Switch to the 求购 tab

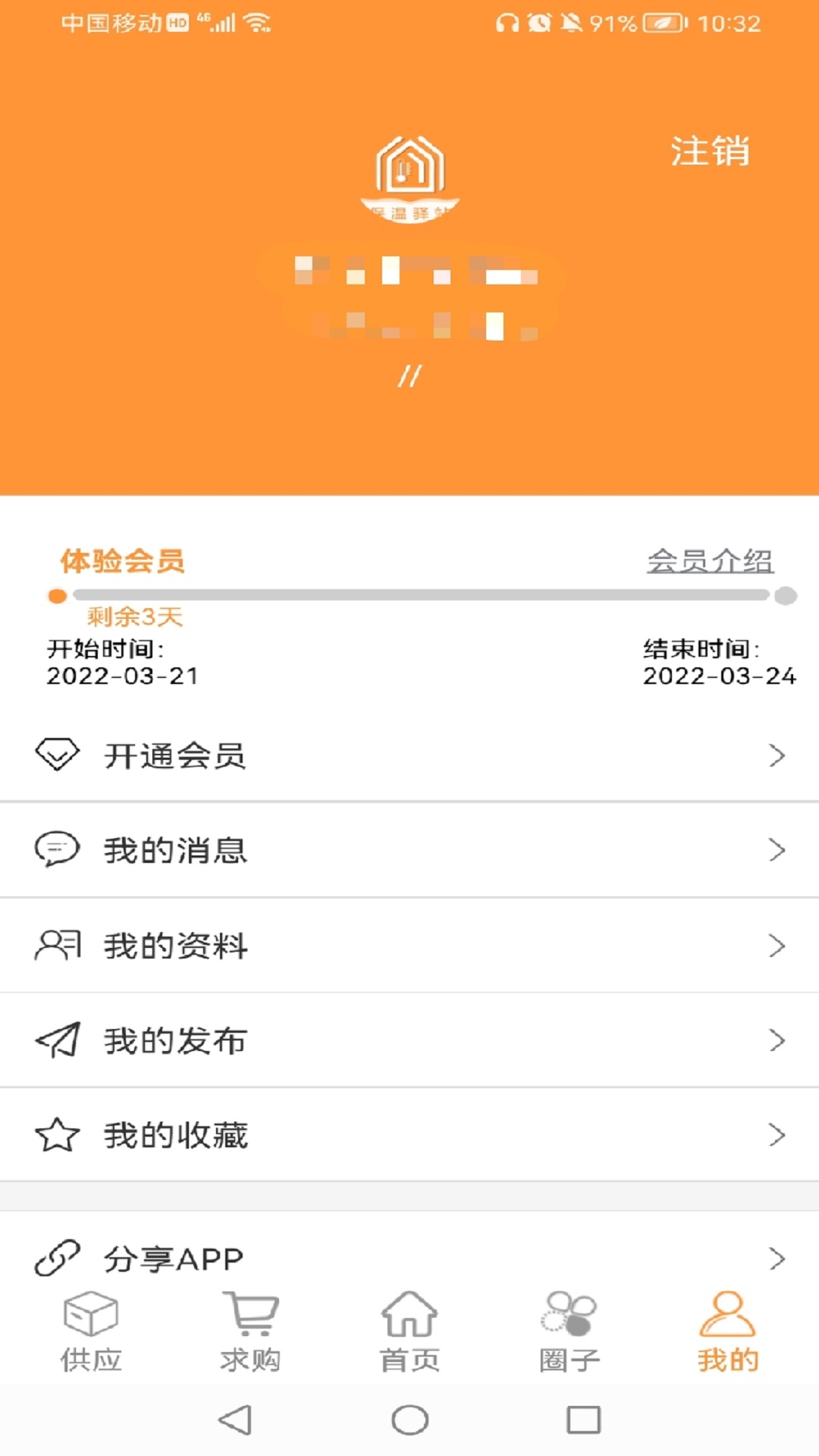[250, 1332]
